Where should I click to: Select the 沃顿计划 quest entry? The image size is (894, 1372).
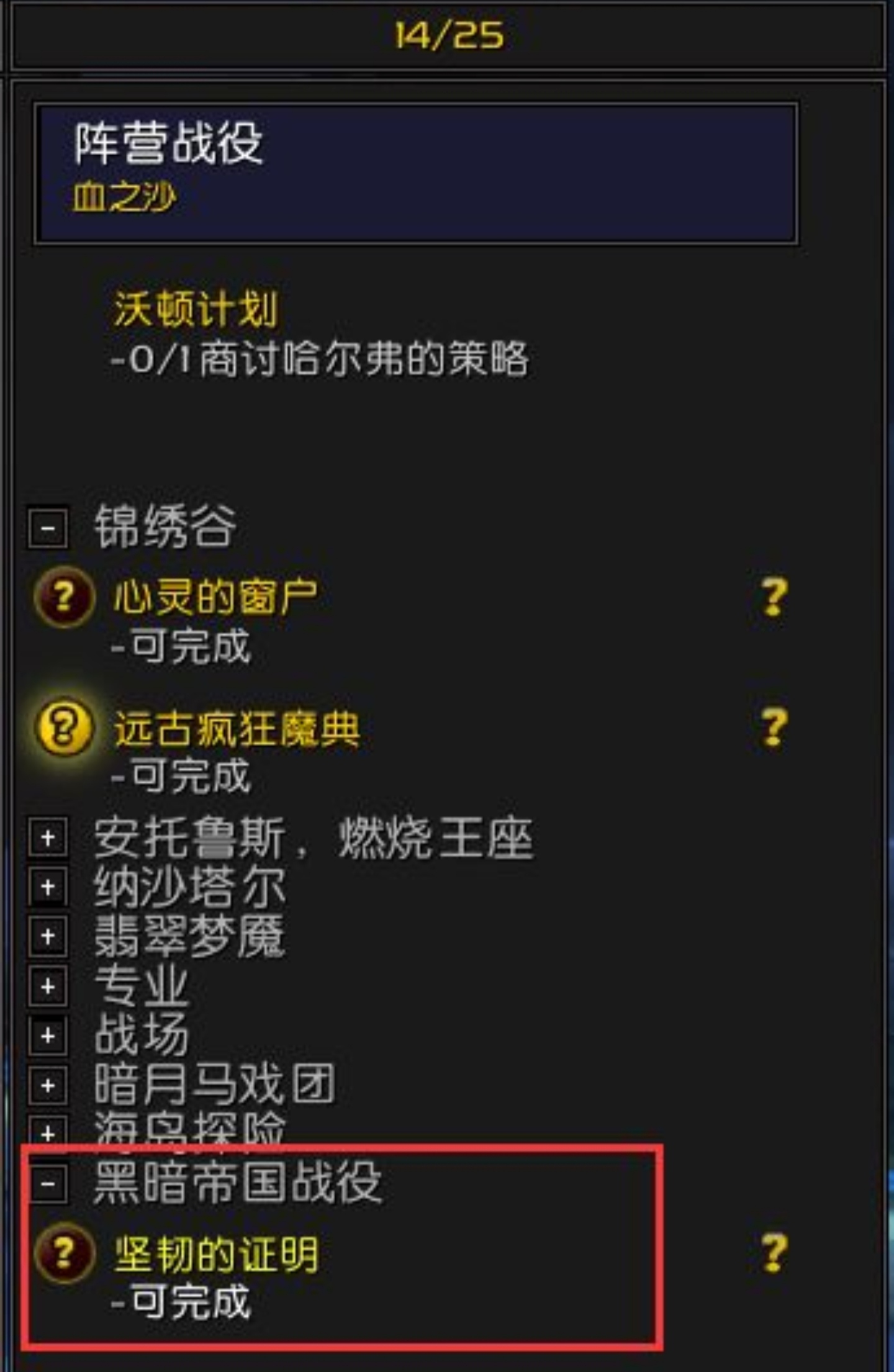(x=195, y=309)
